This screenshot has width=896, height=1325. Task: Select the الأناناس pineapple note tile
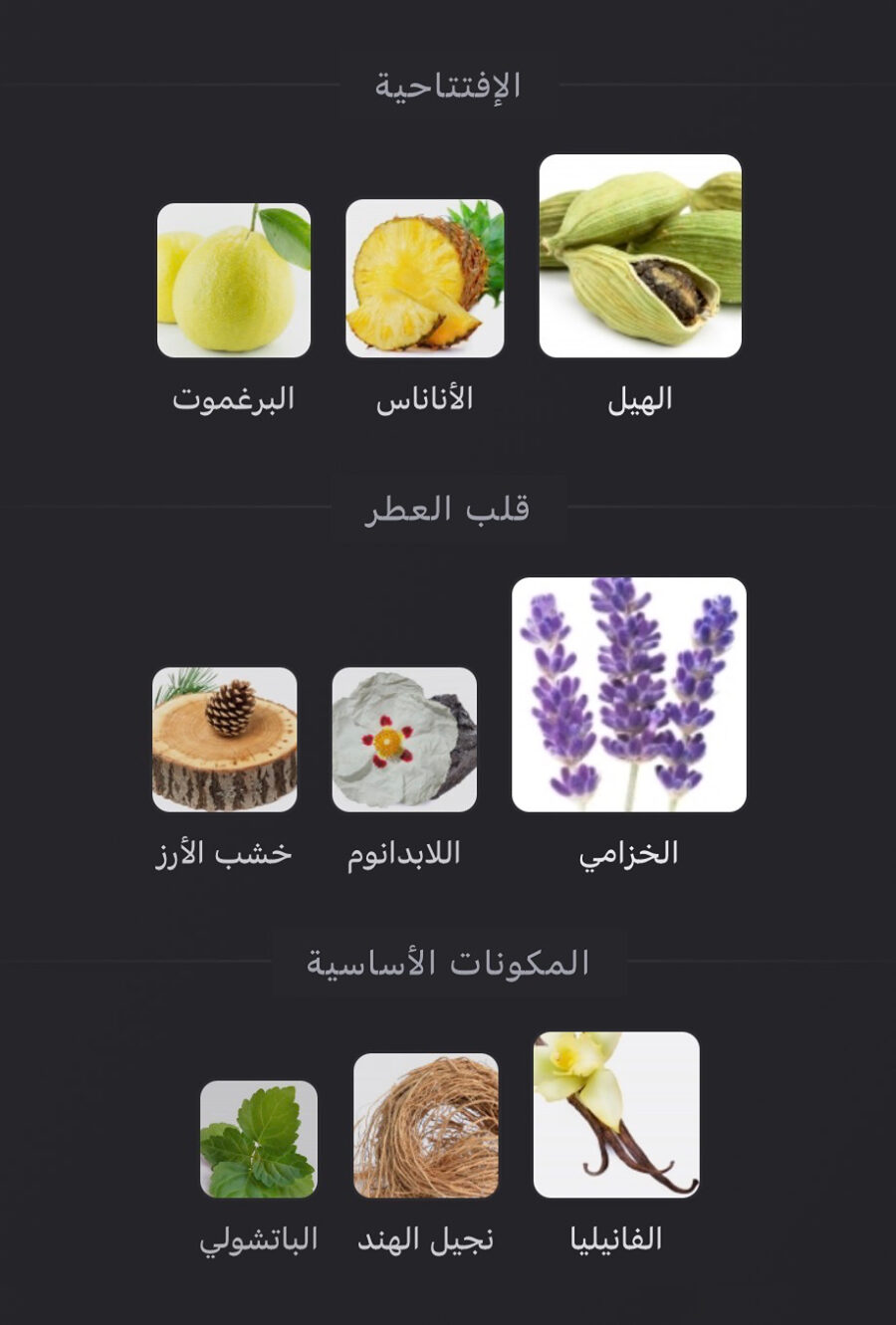(x=424, y=279)
